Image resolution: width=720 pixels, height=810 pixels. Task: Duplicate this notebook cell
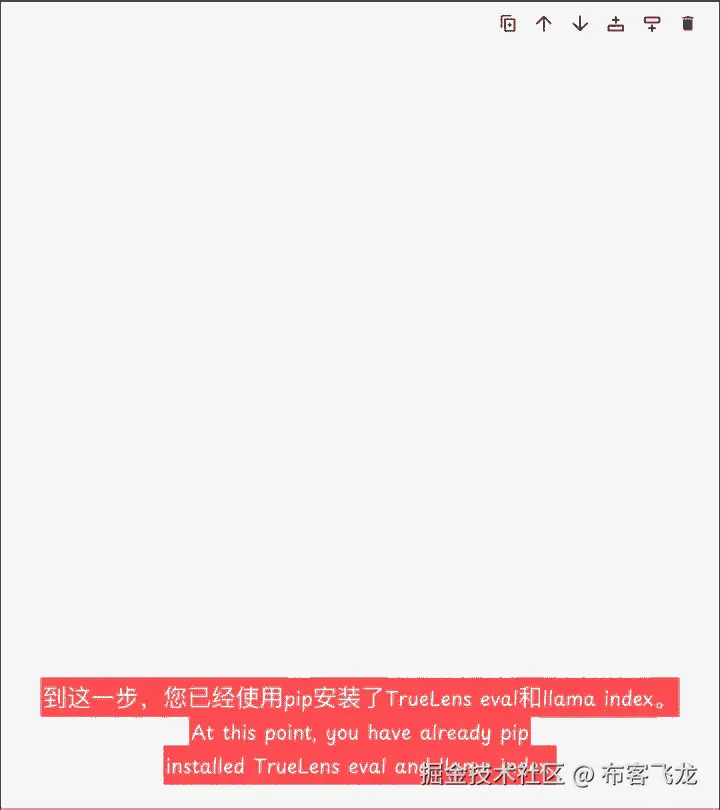[x=508, y=24]
